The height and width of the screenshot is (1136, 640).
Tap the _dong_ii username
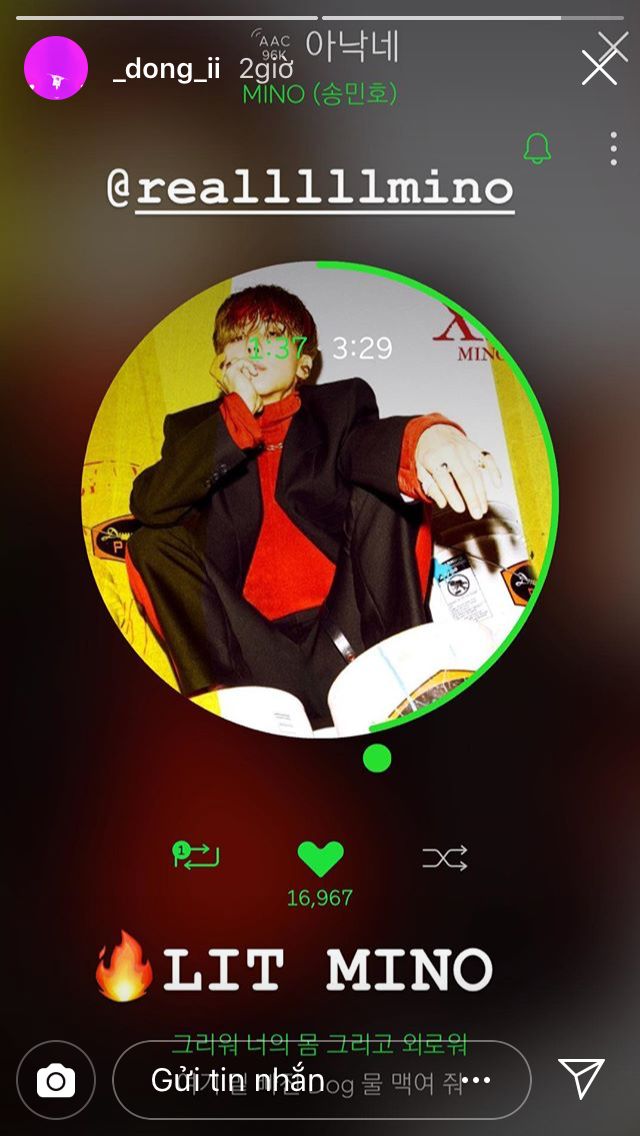[x=167, y=70]
